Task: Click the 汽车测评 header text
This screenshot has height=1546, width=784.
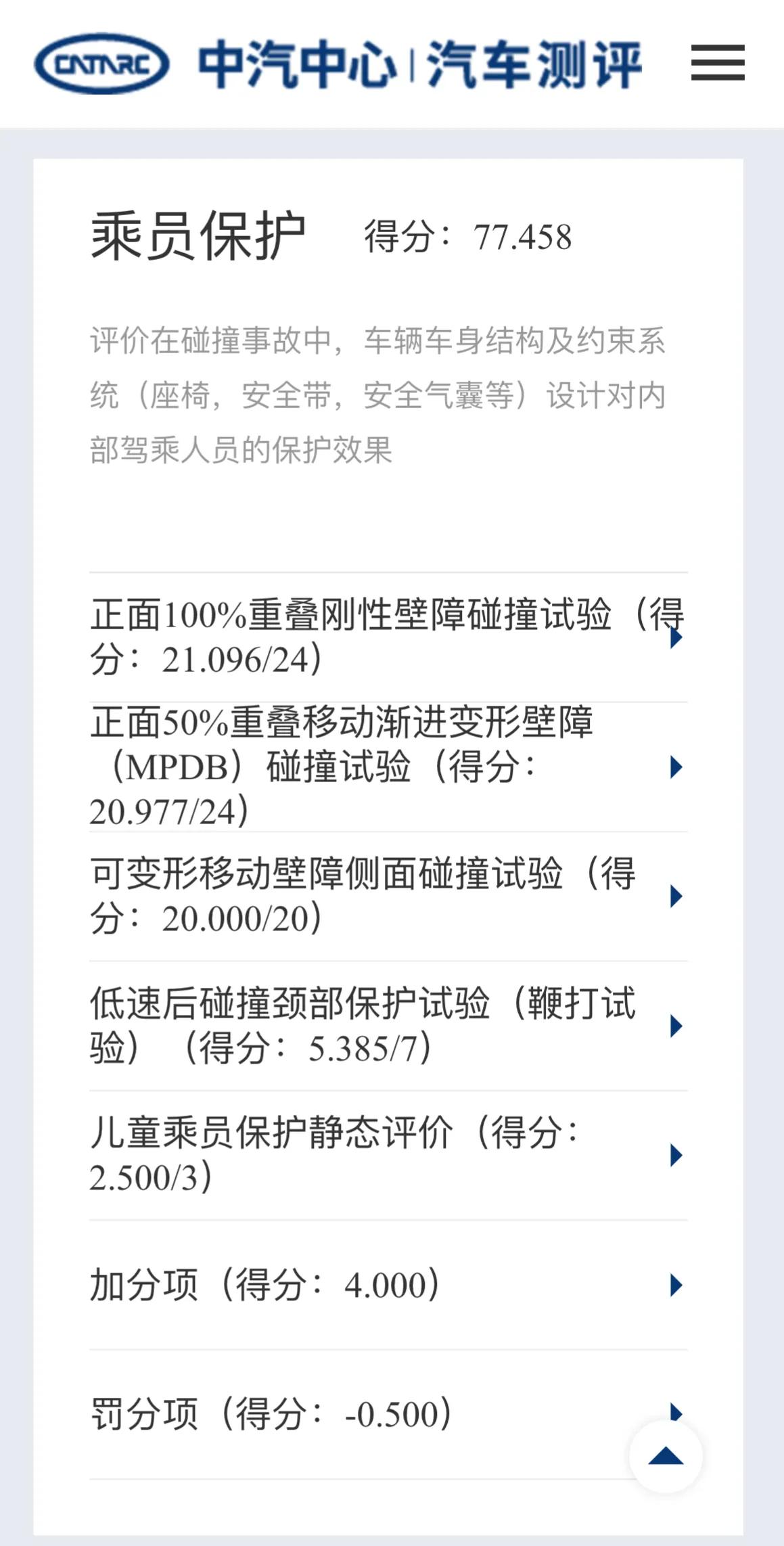Action: pos(534,63)
